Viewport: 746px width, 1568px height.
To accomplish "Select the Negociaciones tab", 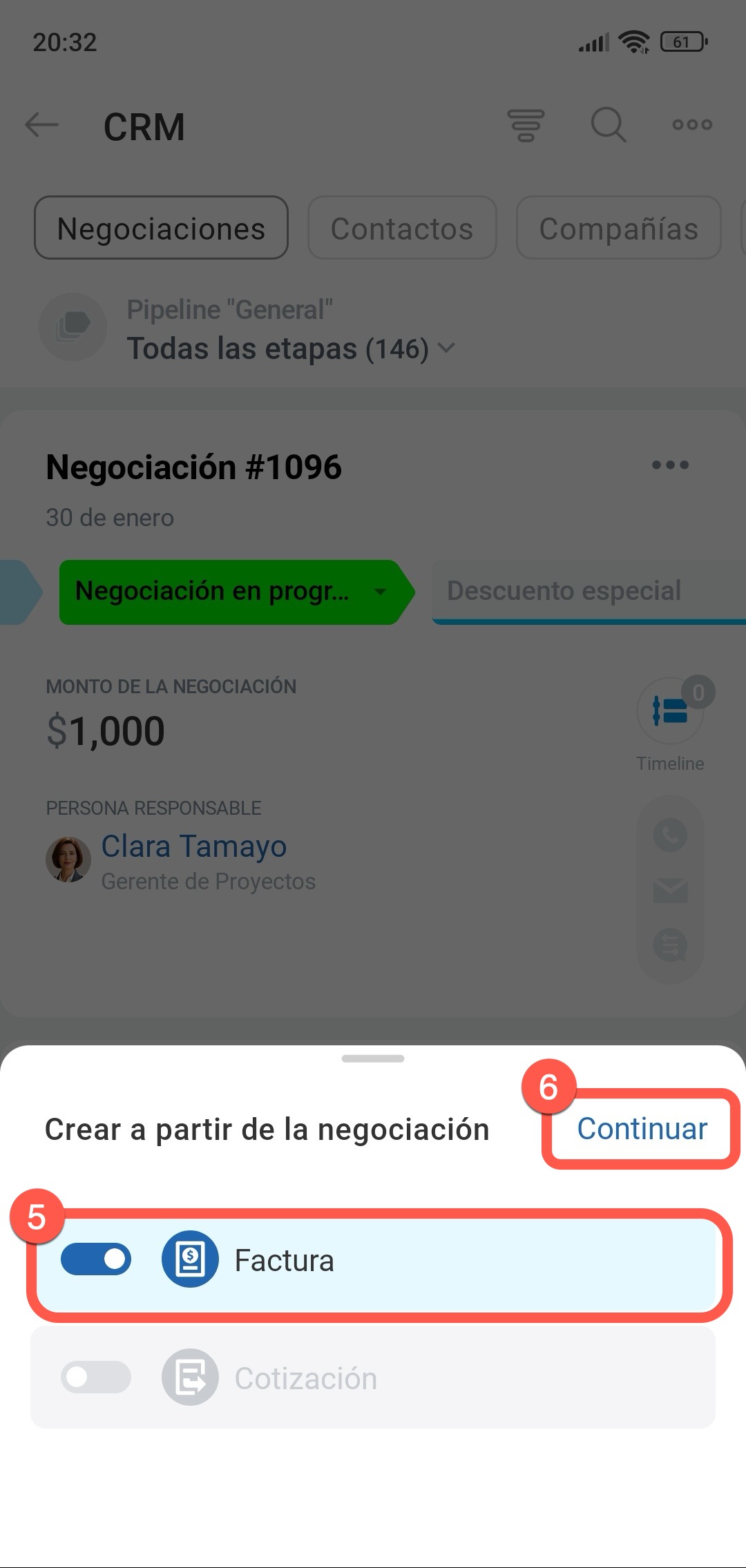I will coord(161,229).
